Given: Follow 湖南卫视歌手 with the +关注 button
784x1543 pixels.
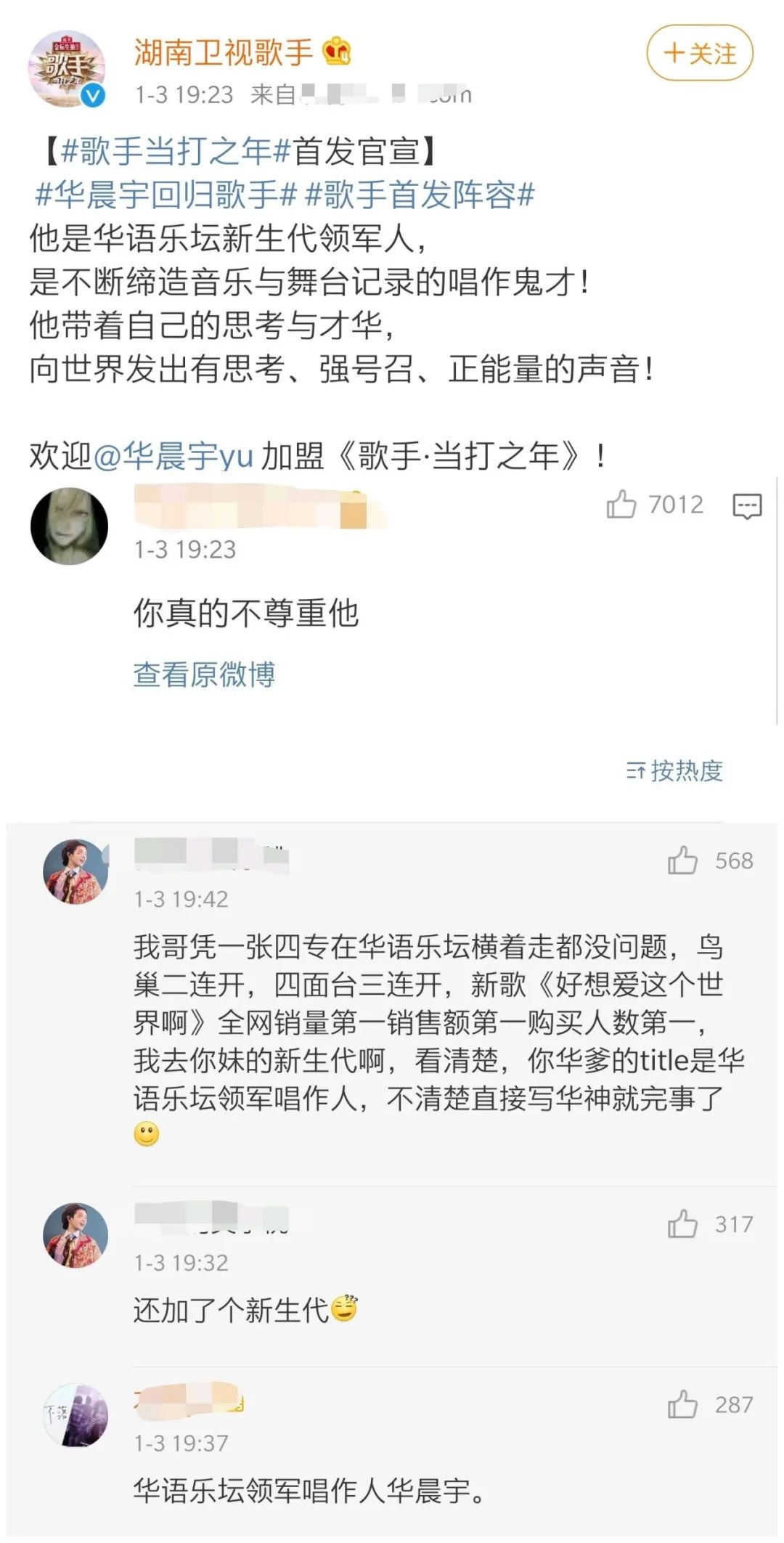Looking at the screenshot, I should pos(699,53).
